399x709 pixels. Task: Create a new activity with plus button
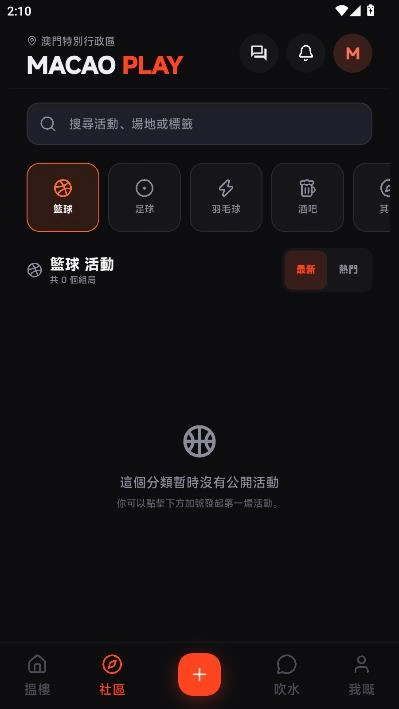pos(200,675)
